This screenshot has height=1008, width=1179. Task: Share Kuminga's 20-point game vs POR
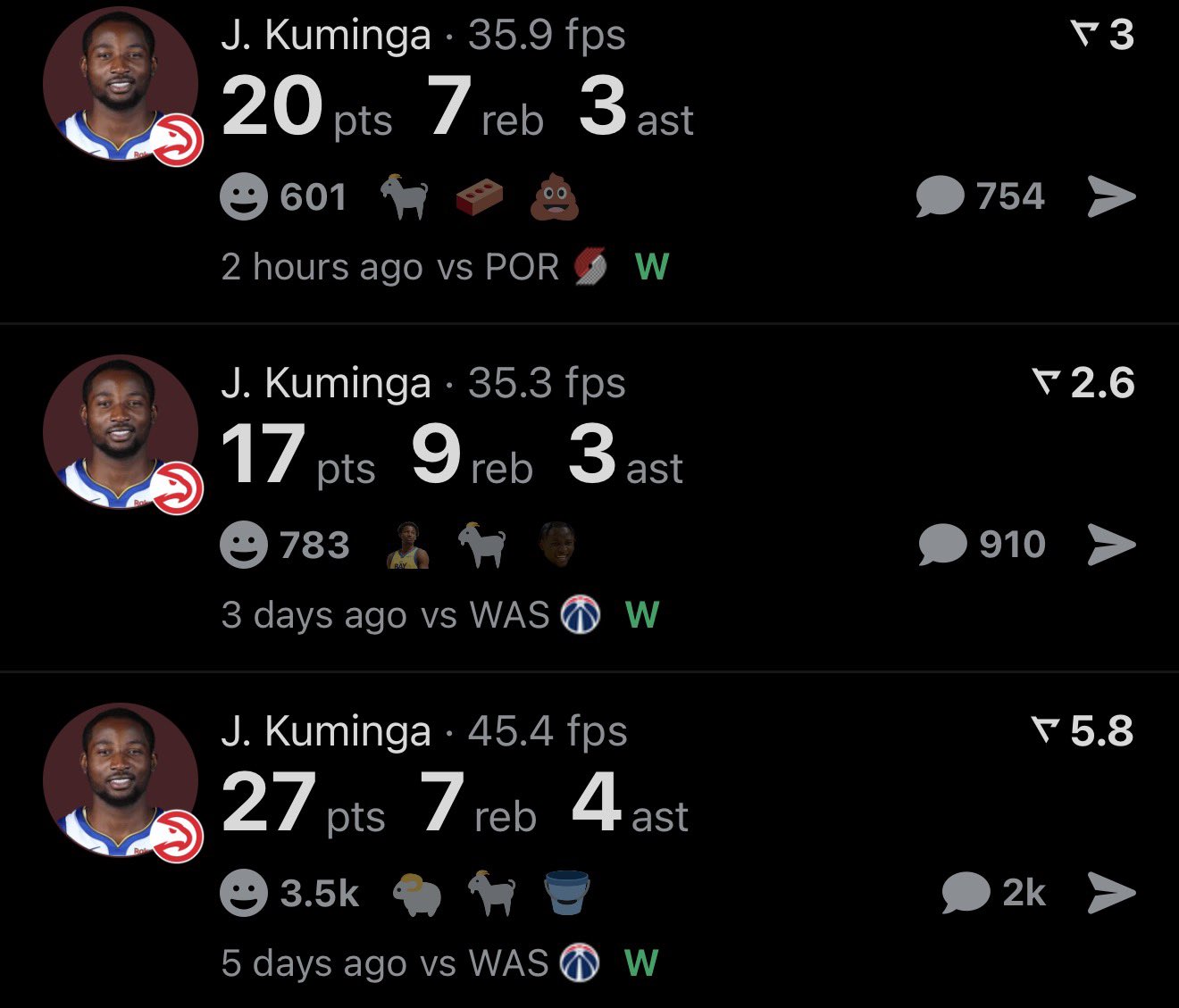click(x=1111, y=196)
